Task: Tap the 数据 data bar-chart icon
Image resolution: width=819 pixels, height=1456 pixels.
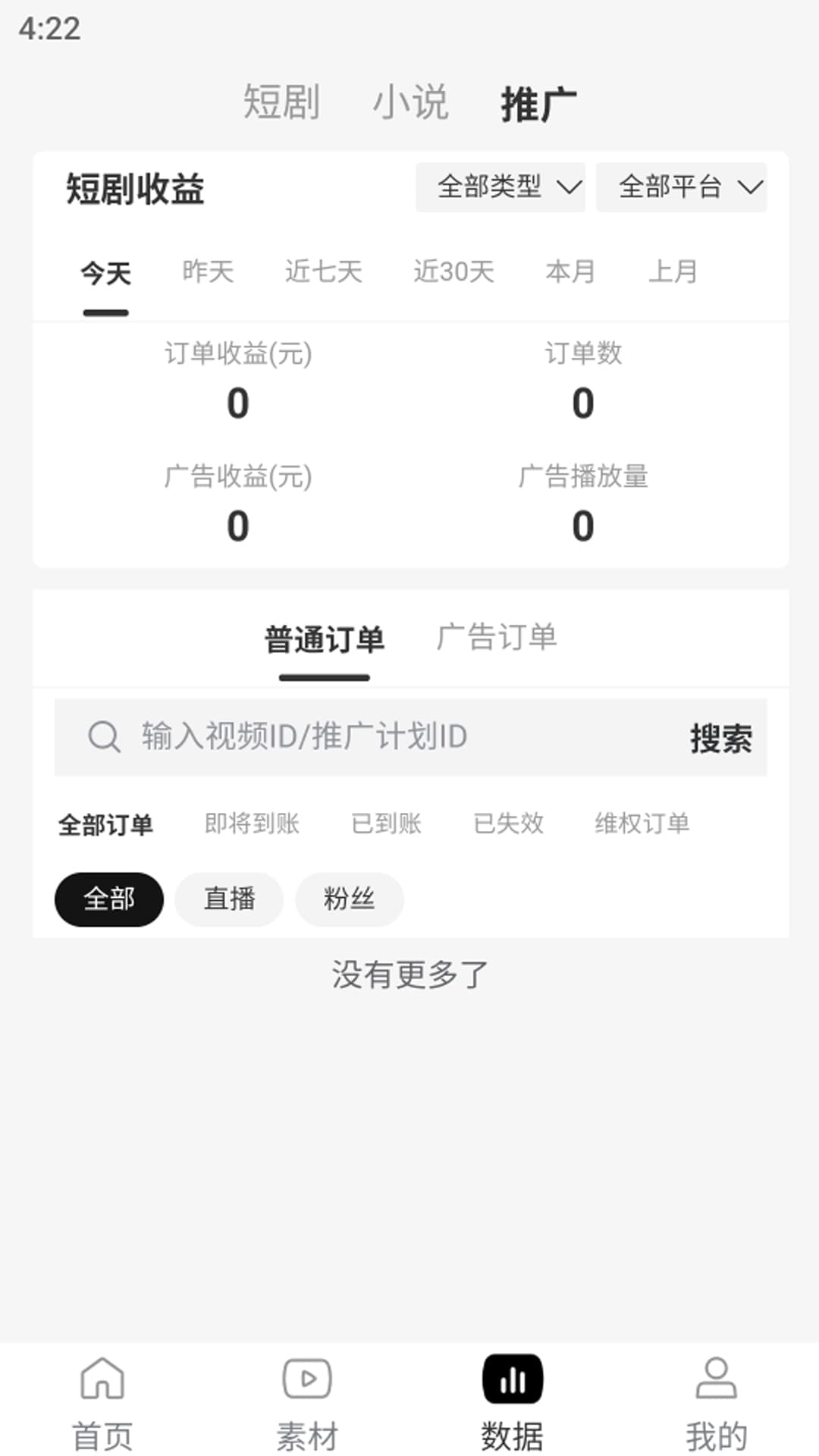Action: (x=512, y=1380)
